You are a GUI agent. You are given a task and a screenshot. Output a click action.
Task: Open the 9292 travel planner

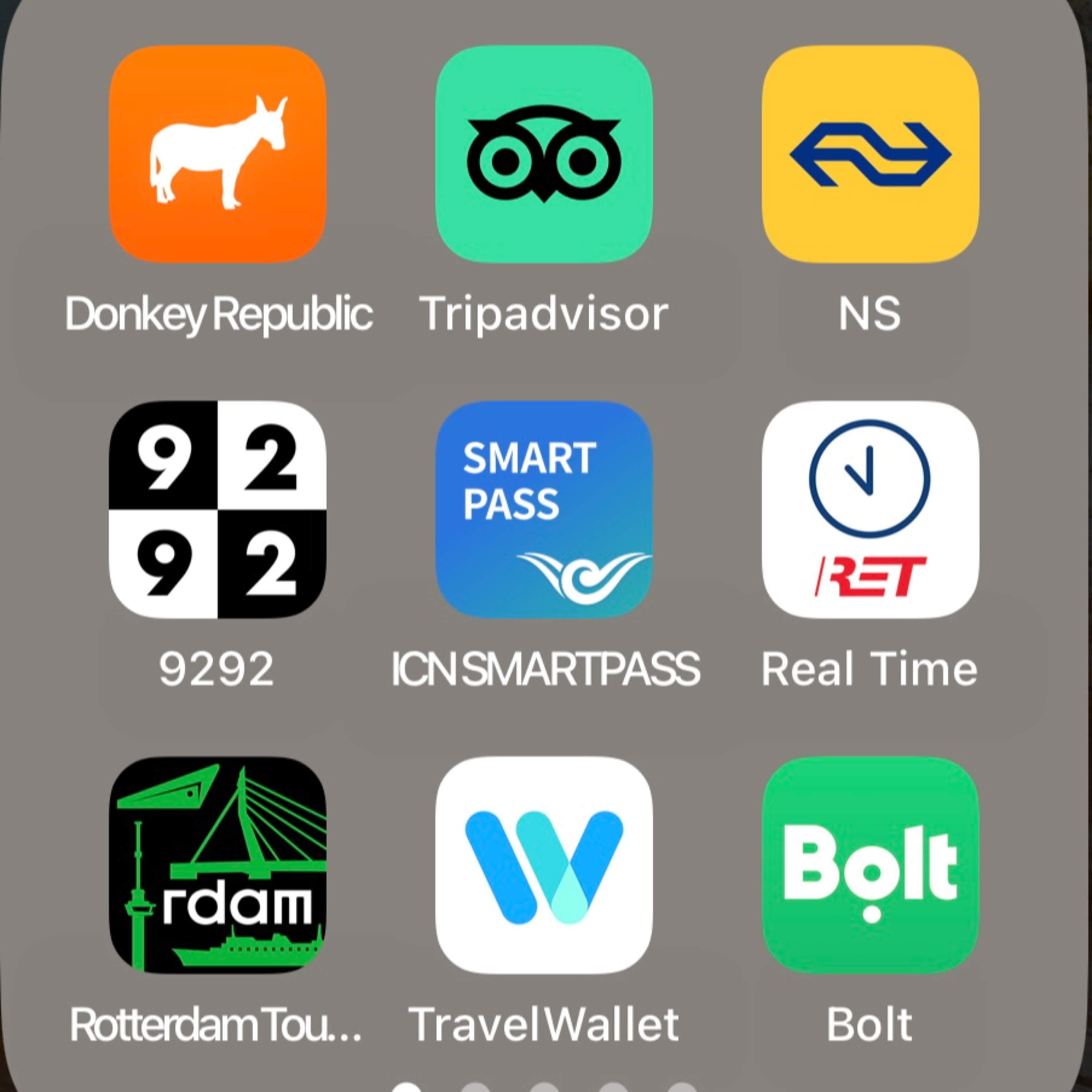[x=218, y=509]
